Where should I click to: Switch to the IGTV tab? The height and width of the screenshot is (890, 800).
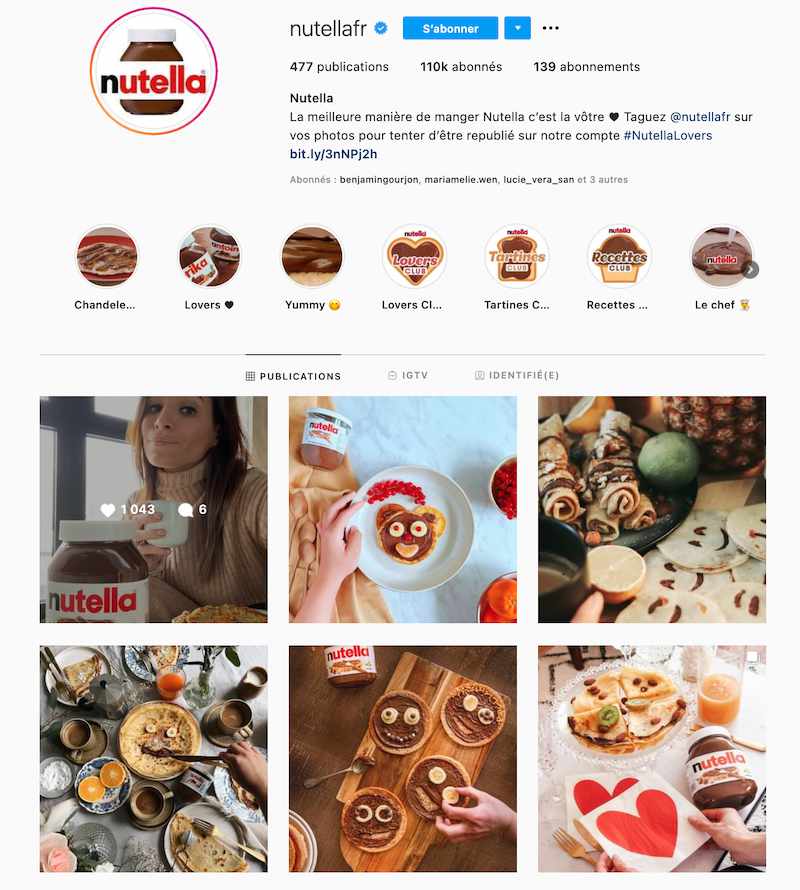tap(408, 376)
